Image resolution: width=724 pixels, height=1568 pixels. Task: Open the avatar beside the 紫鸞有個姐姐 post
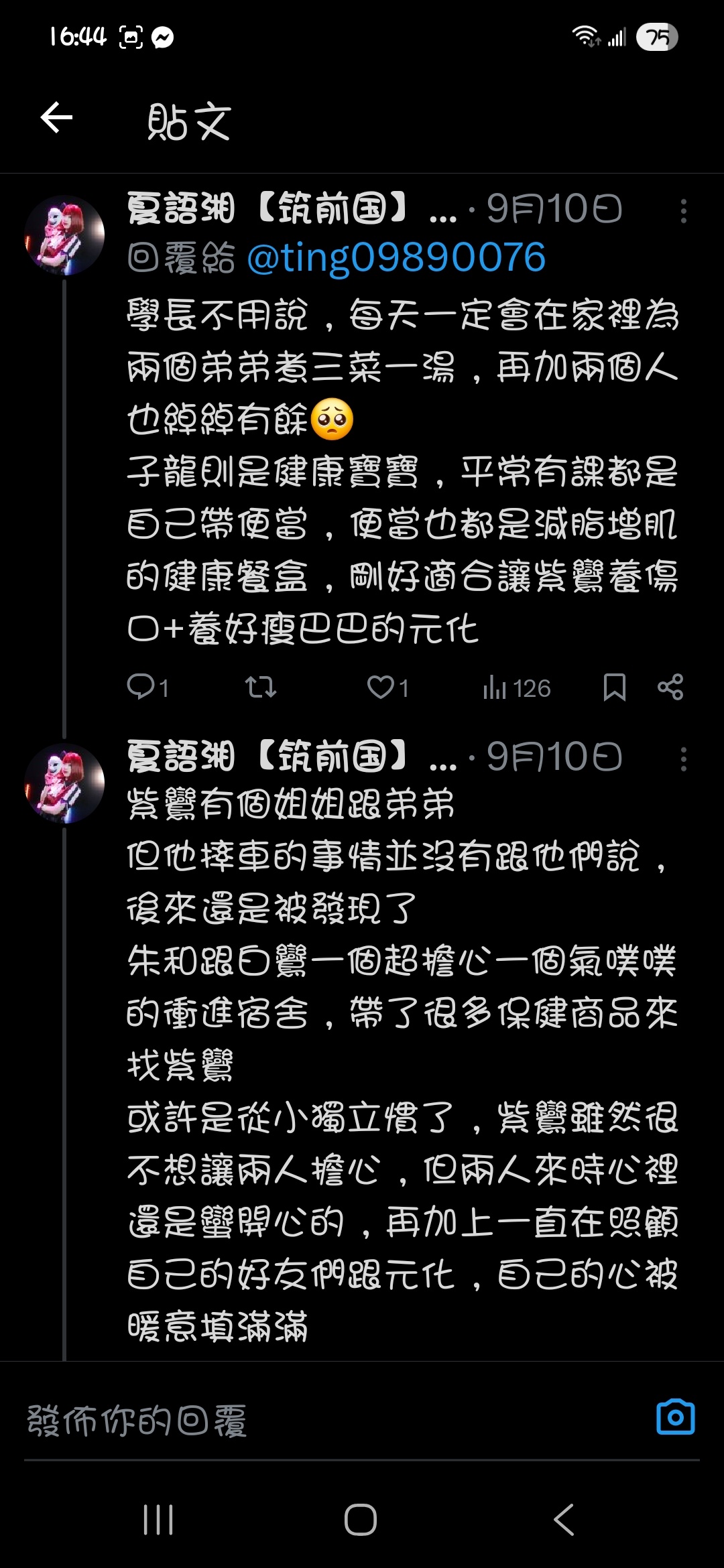64,783
